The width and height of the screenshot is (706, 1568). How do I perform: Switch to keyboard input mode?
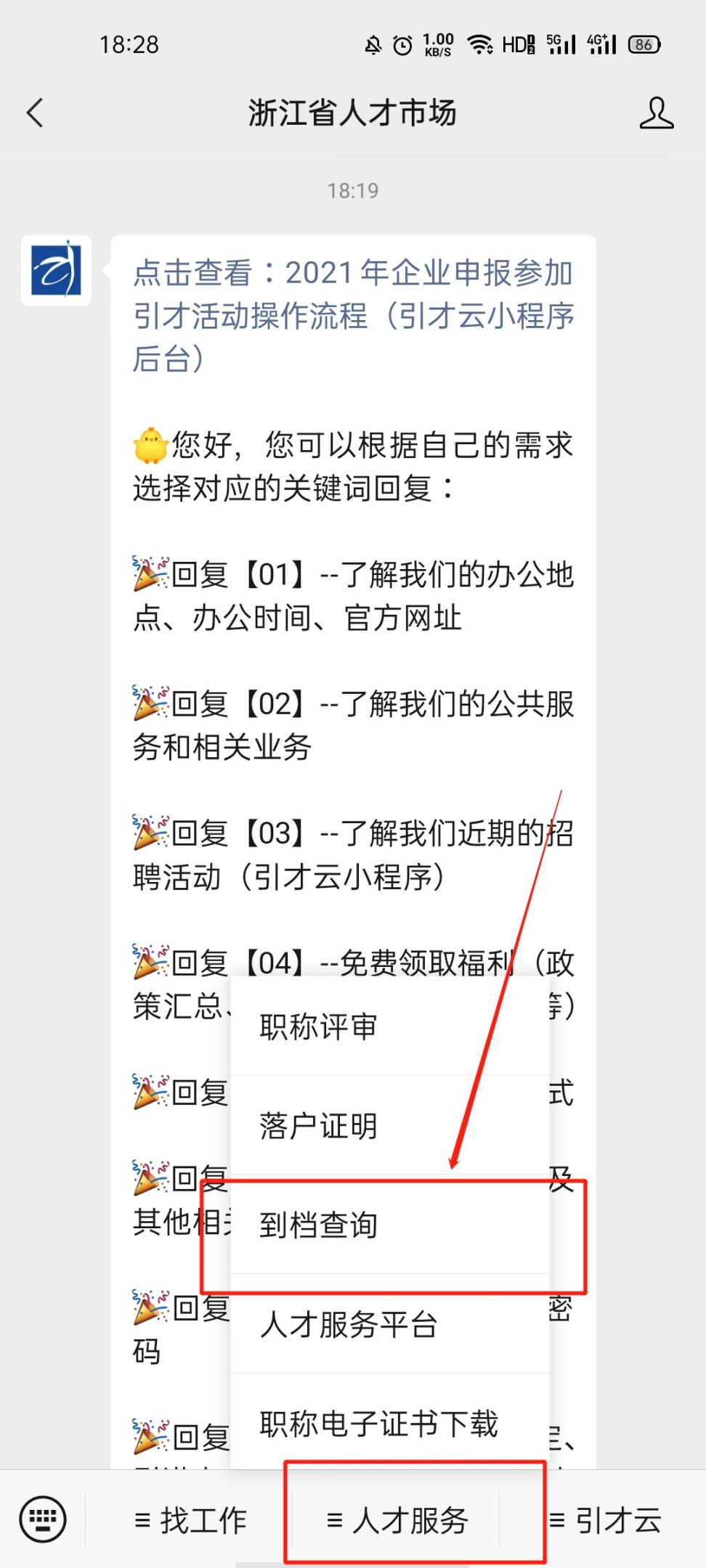pyautogui.click(x=43, y=1519)
